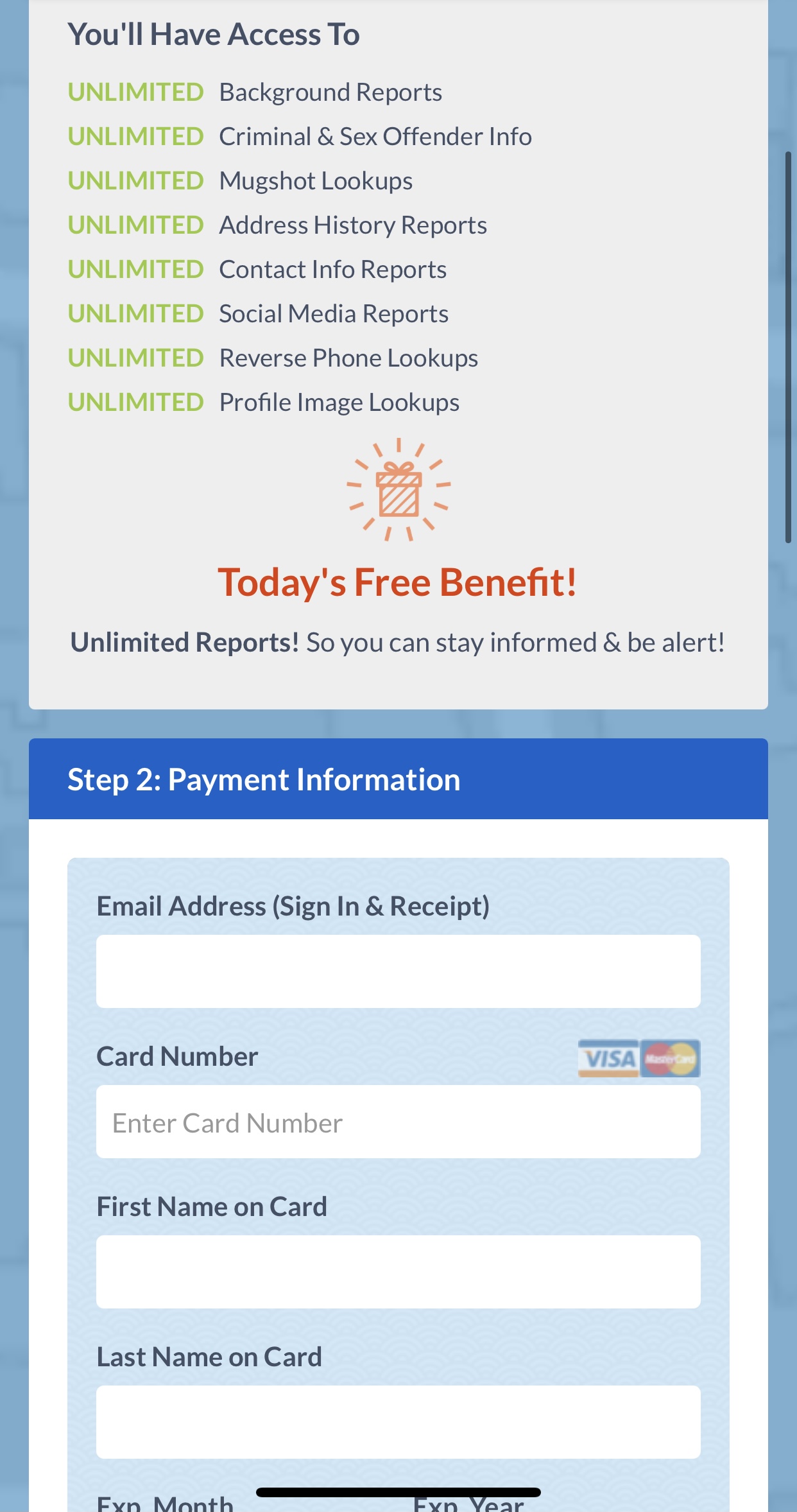Screen dimensions: 797x1512
Task: Click the UNLIMITED Background Reports label
Action: point(255,92)
